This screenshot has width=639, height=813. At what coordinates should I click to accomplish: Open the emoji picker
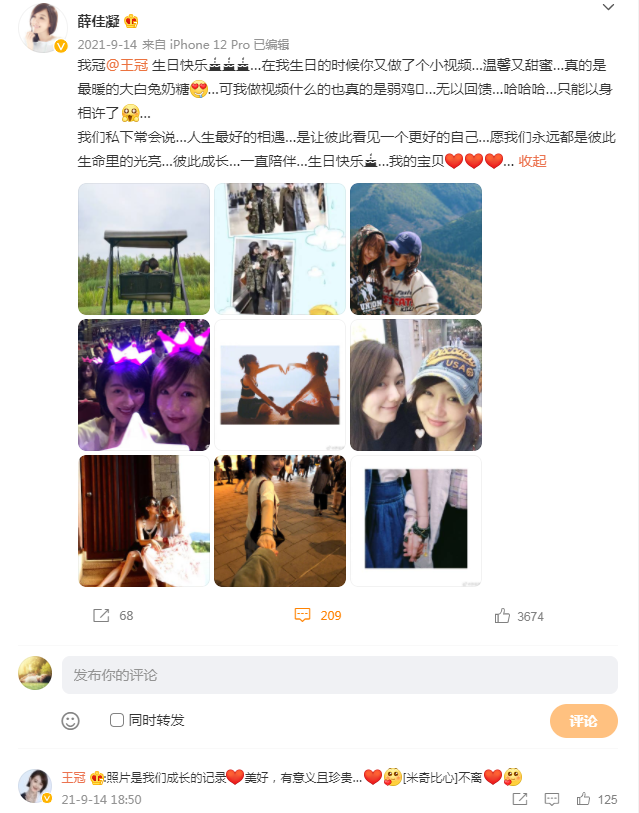click(x=71, y=720)
